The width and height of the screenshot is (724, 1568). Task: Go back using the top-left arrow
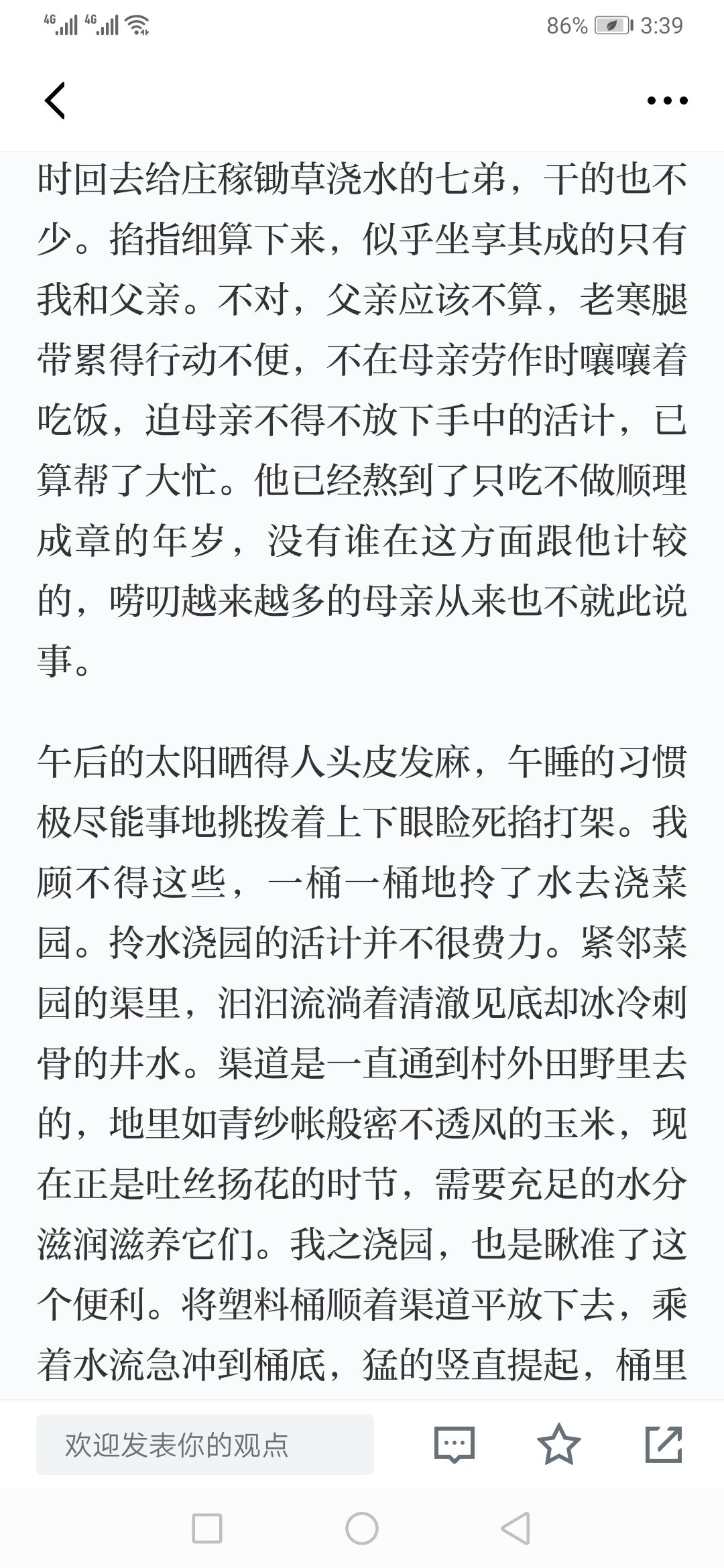(x=55, y=101)
